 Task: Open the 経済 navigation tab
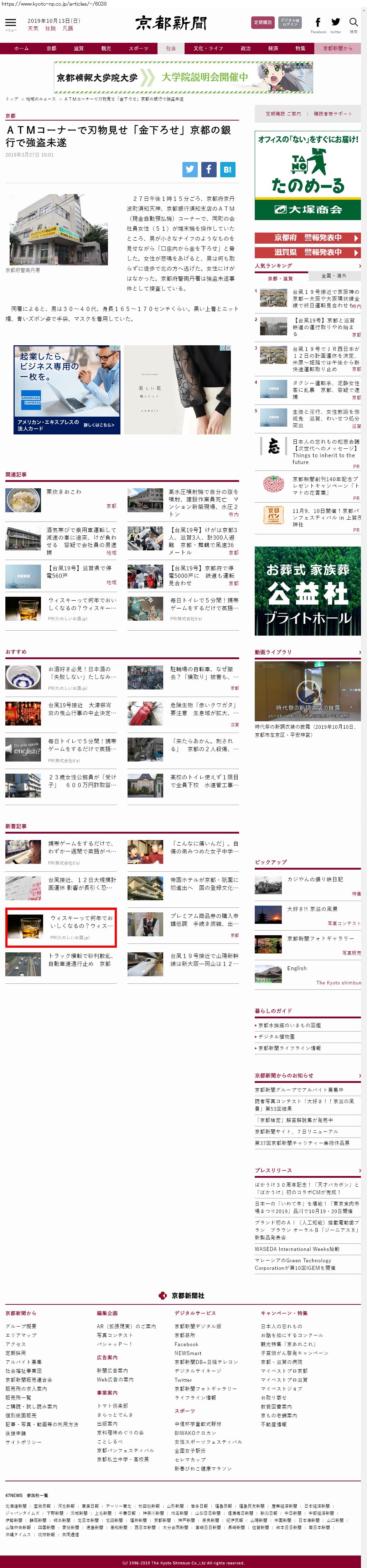[x=273, y=49]
